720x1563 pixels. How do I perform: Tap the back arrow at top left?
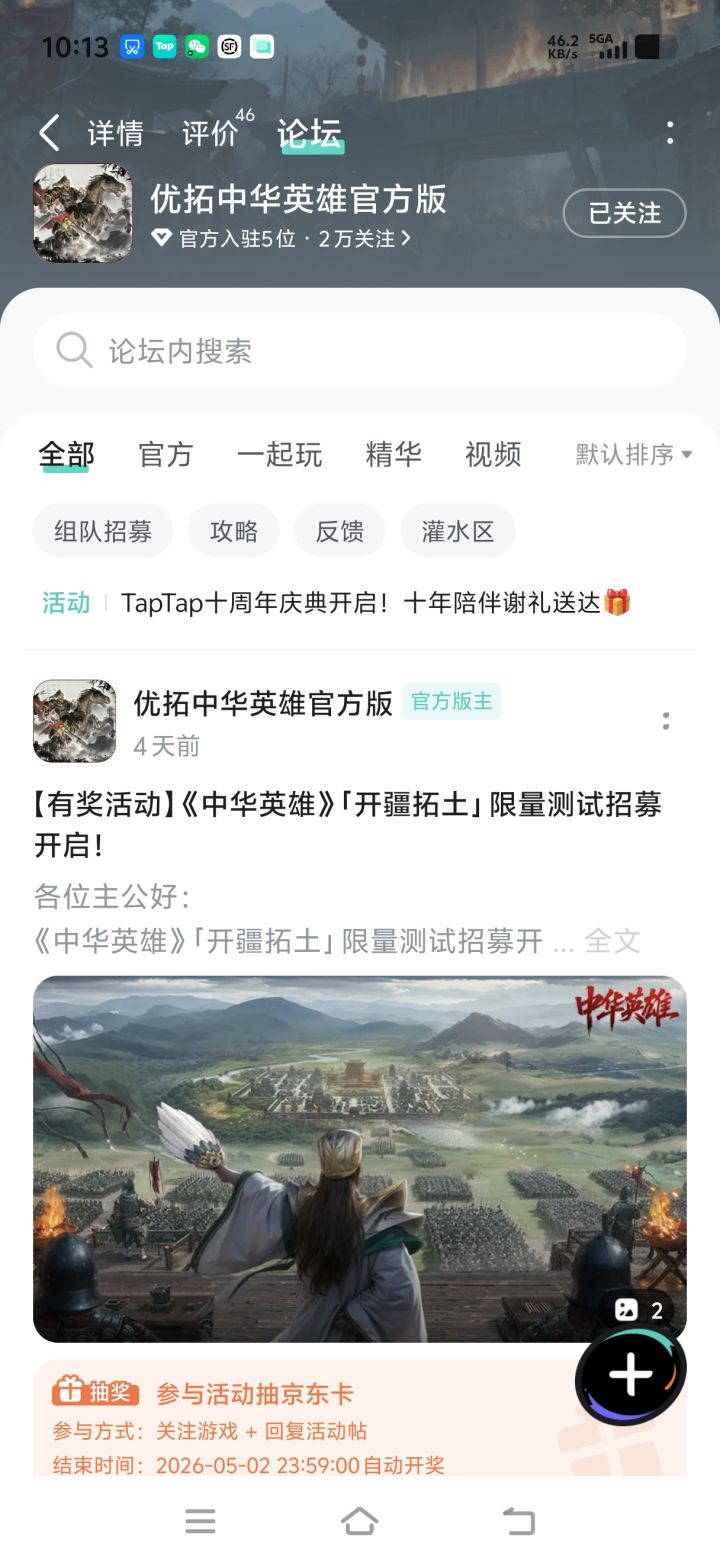click(47, 131)
